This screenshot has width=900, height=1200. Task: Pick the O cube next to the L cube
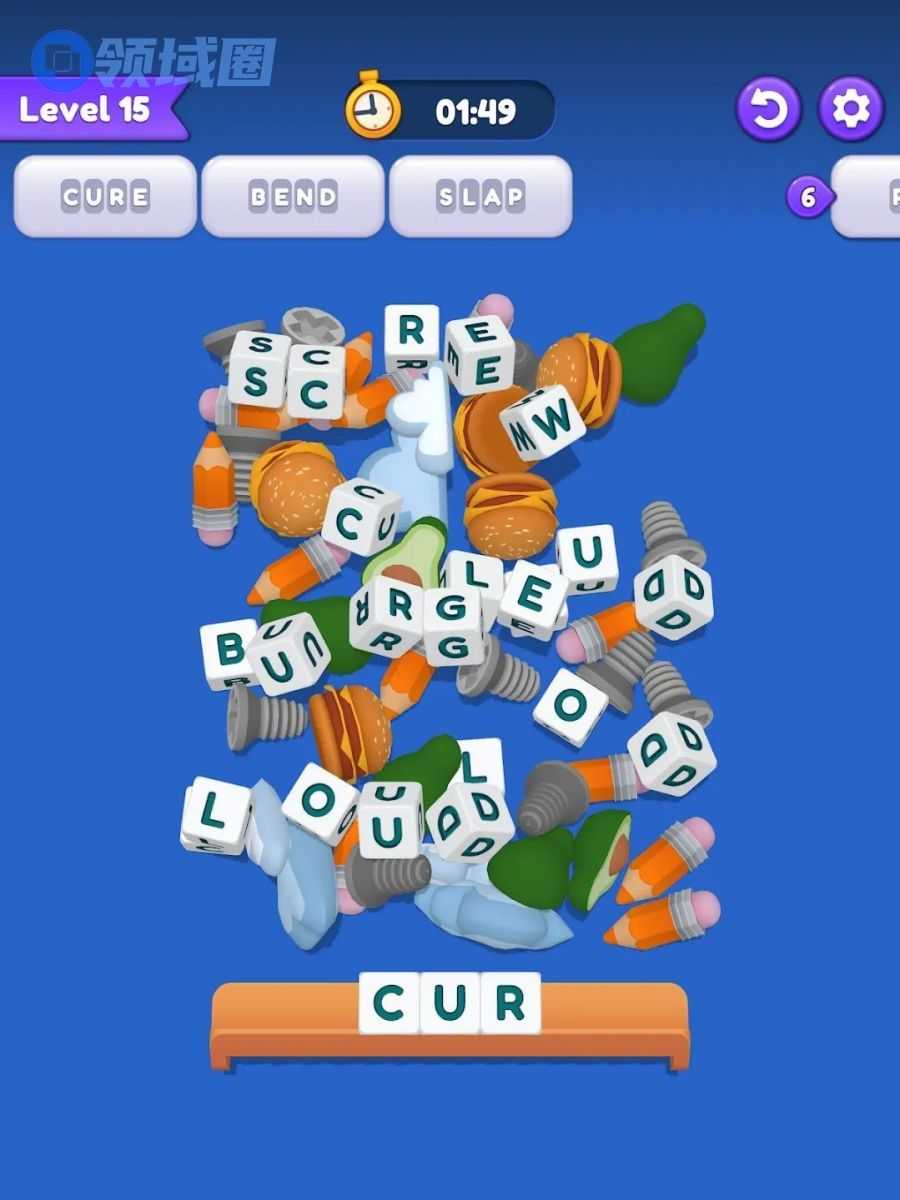[320, 801]
